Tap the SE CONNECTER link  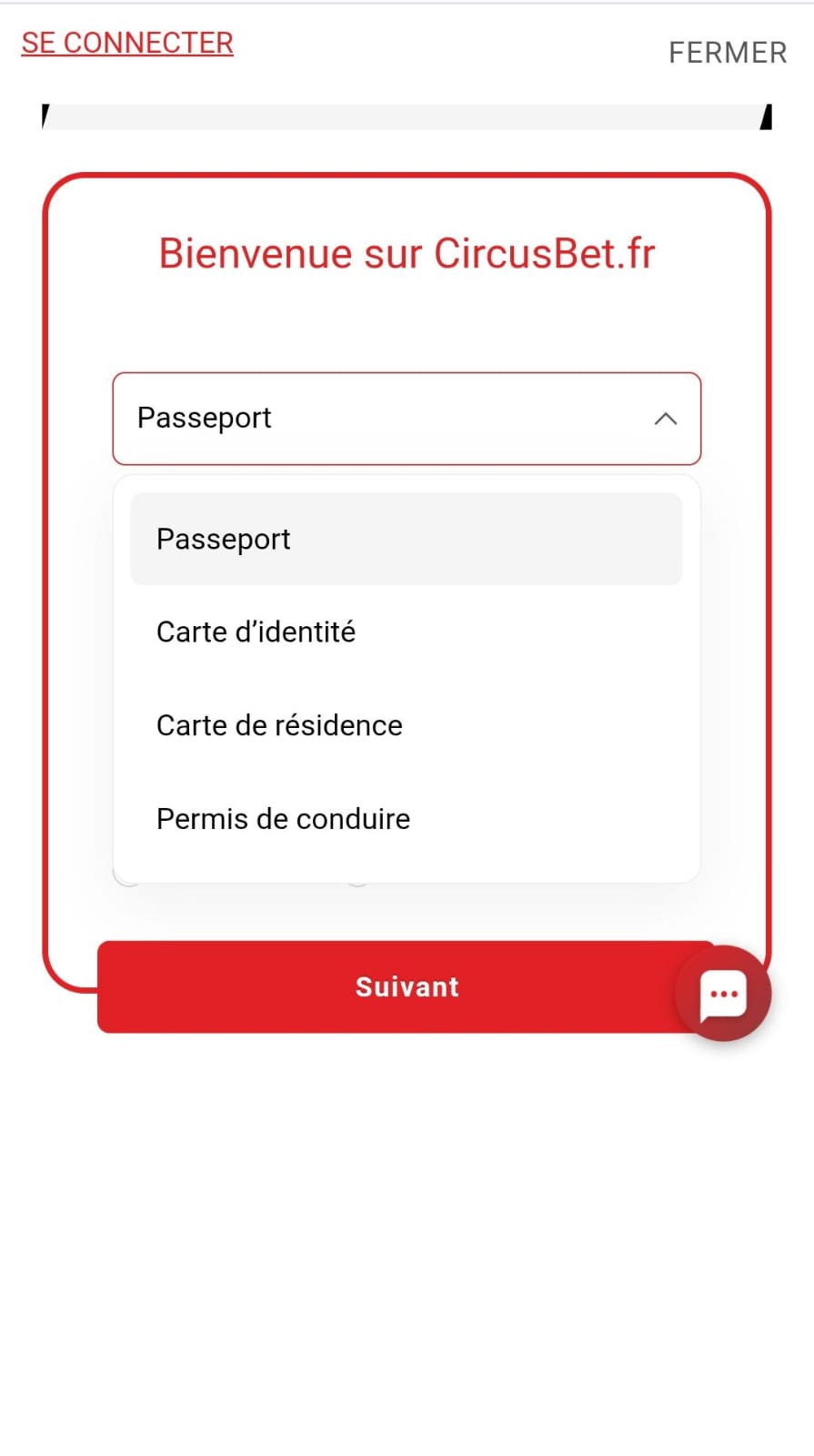click(x=127, y=43)
